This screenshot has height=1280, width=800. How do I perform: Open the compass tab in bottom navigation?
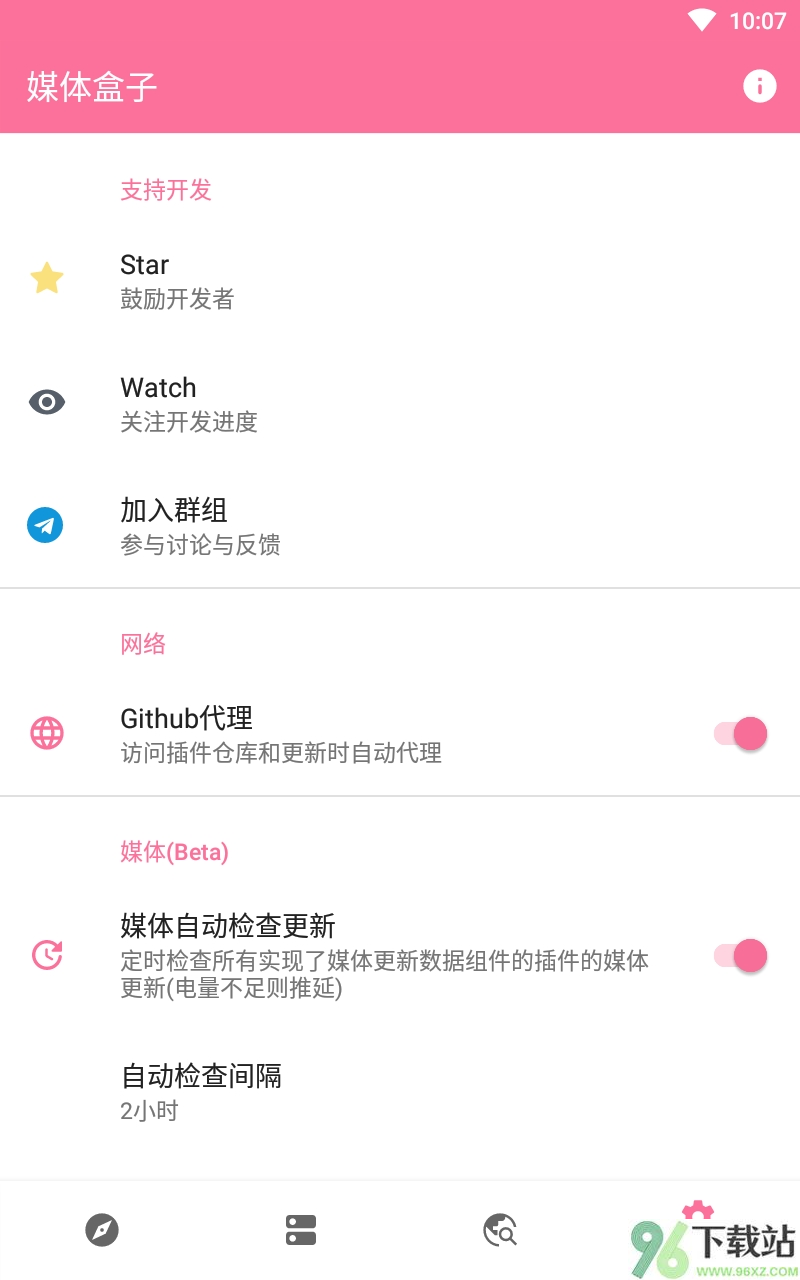[100, 1230]
